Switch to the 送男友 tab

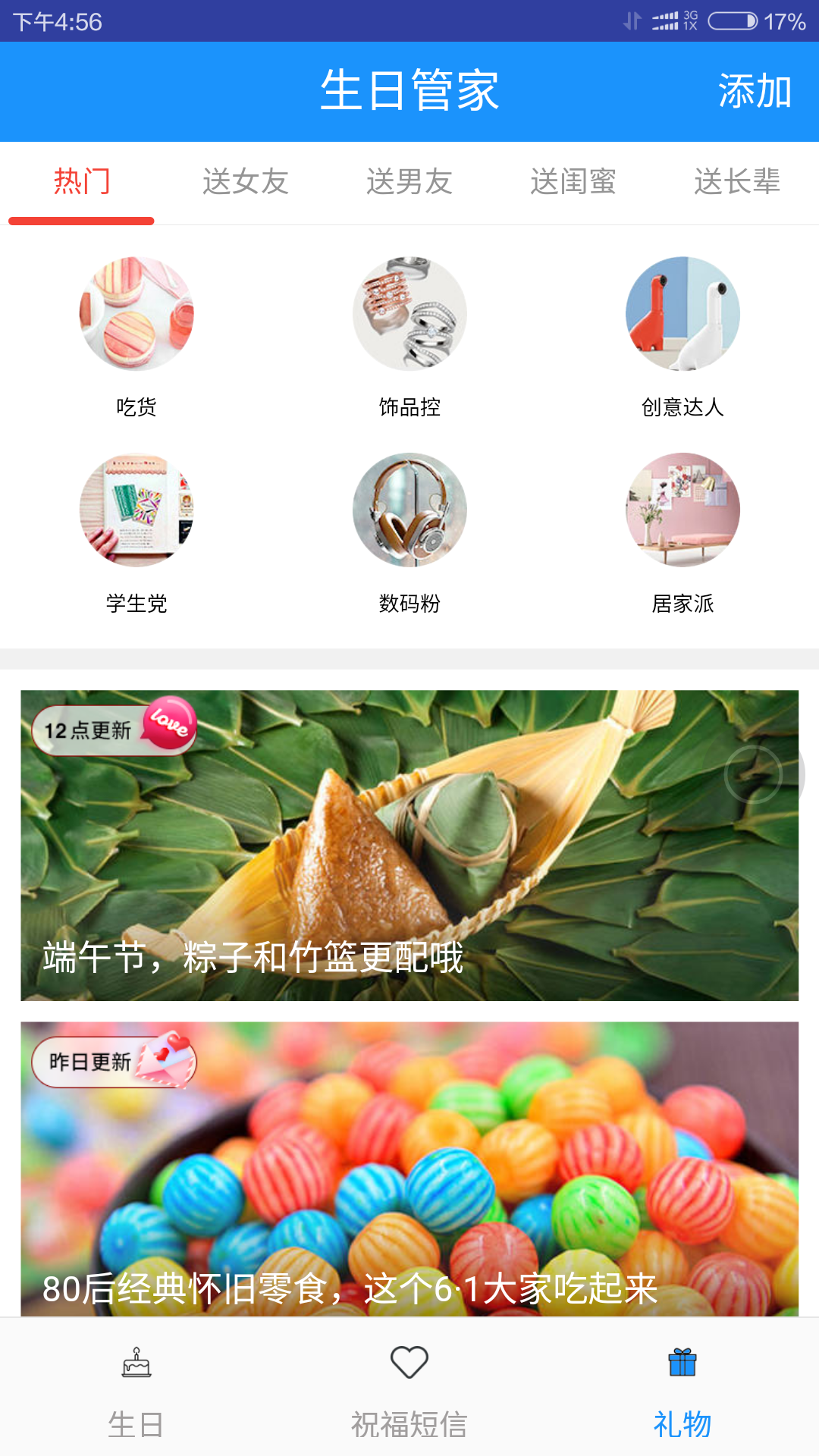(x=409, y=182)
